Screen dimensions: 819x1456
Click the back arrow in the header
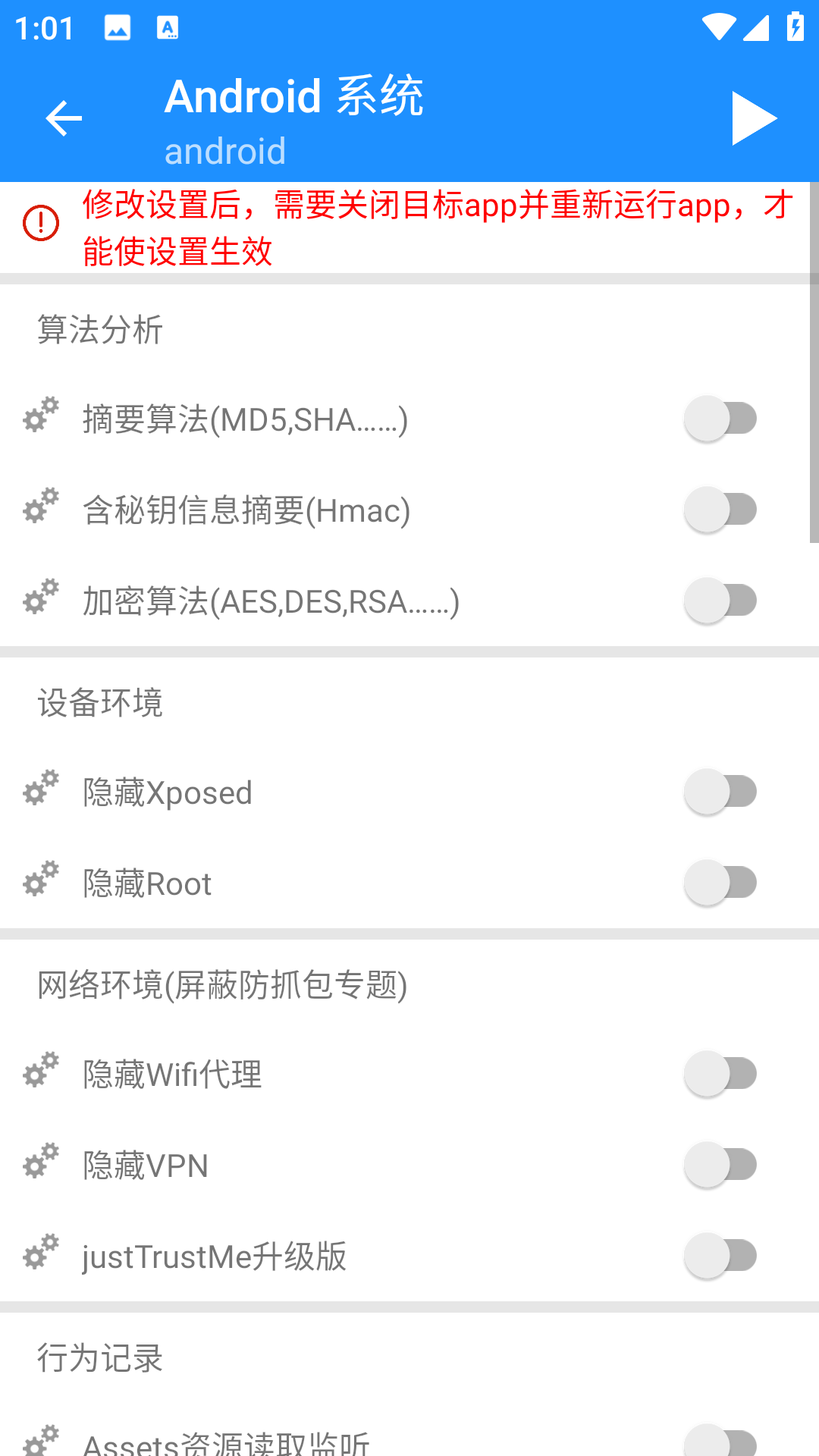tap(63, 118)
